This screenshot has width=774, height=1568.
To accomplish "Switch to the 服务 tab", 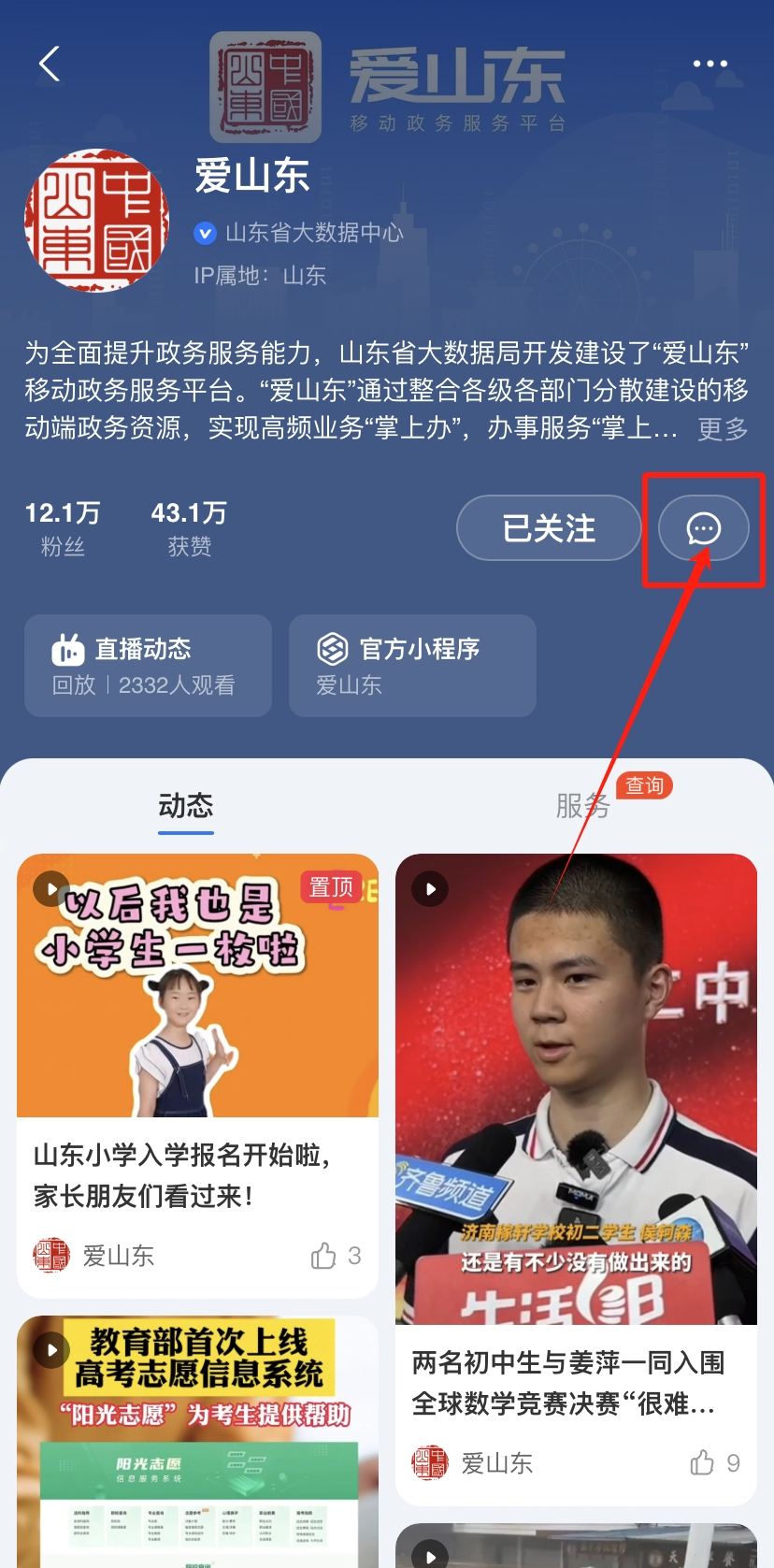I will [582, 806].
